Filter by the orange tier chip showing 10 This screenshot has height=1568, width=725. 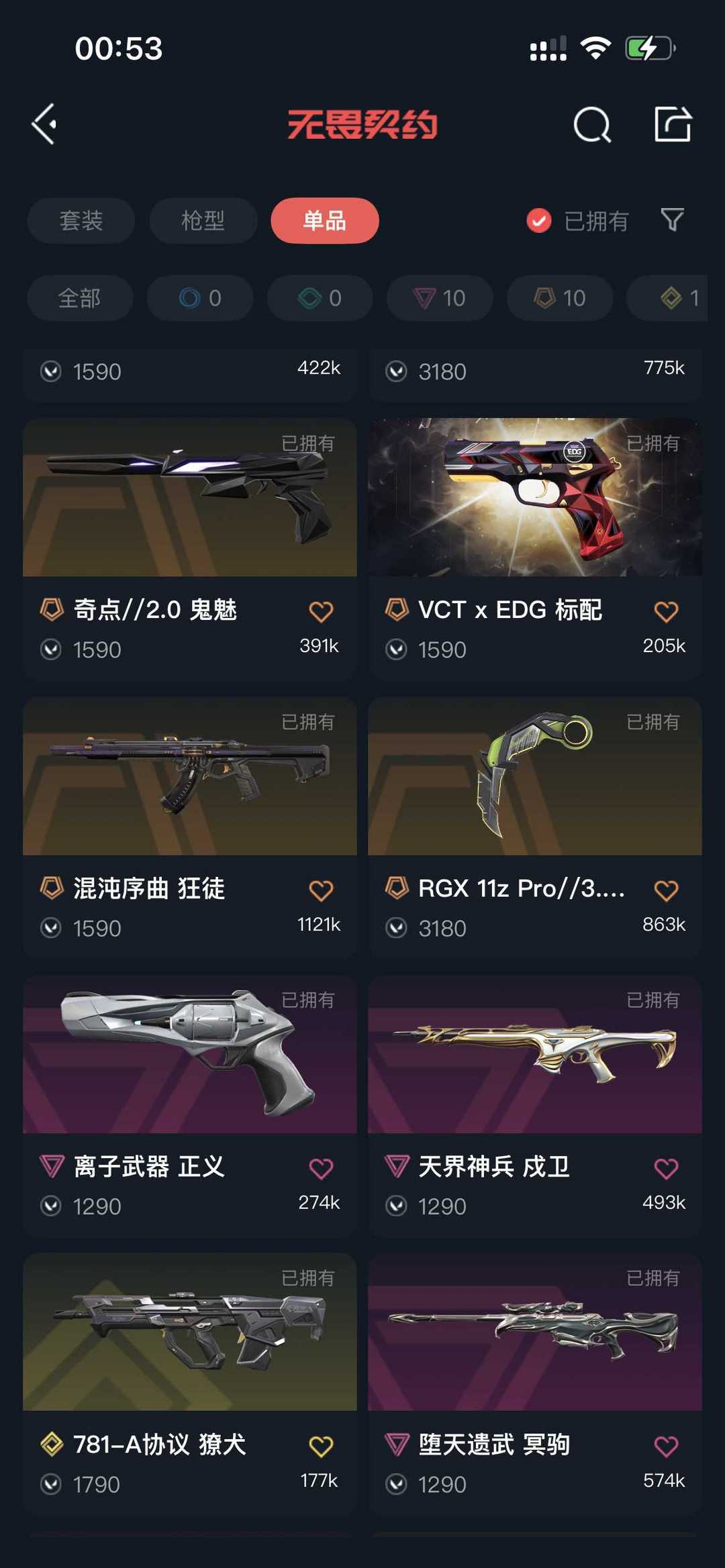560,298
